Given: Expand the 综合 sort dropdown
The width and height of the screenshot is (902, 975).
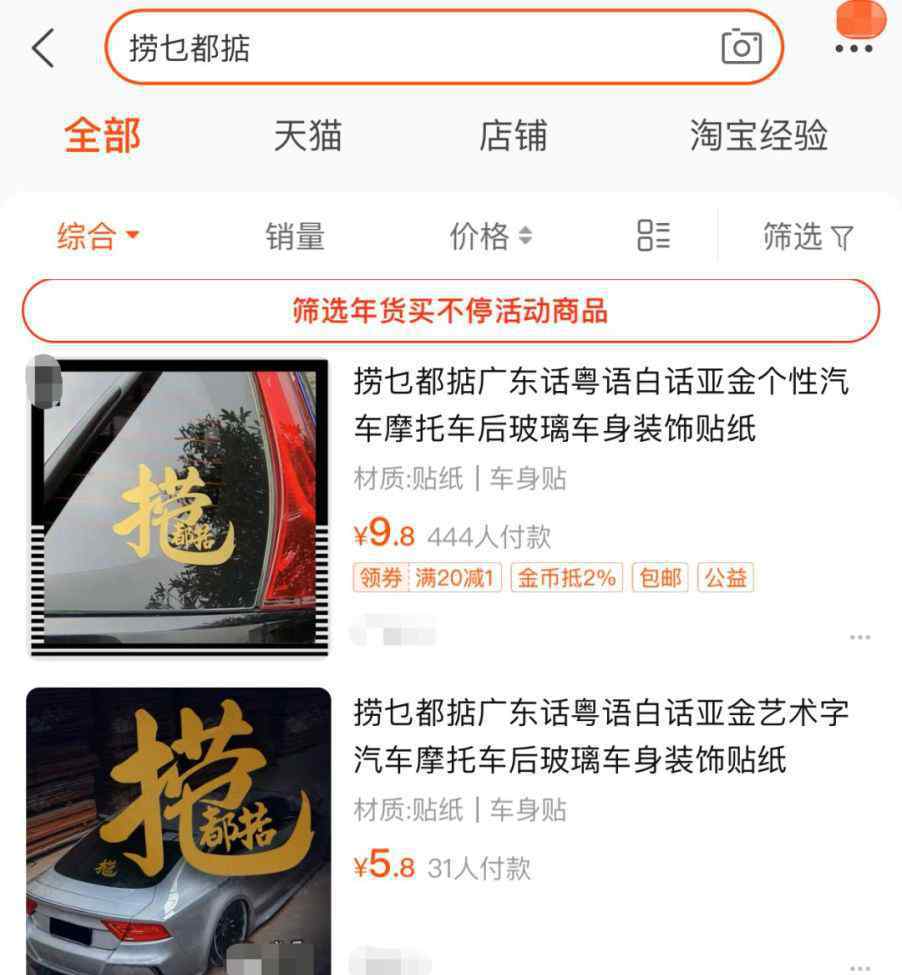Looking at the screenshot, I should 98,237.
